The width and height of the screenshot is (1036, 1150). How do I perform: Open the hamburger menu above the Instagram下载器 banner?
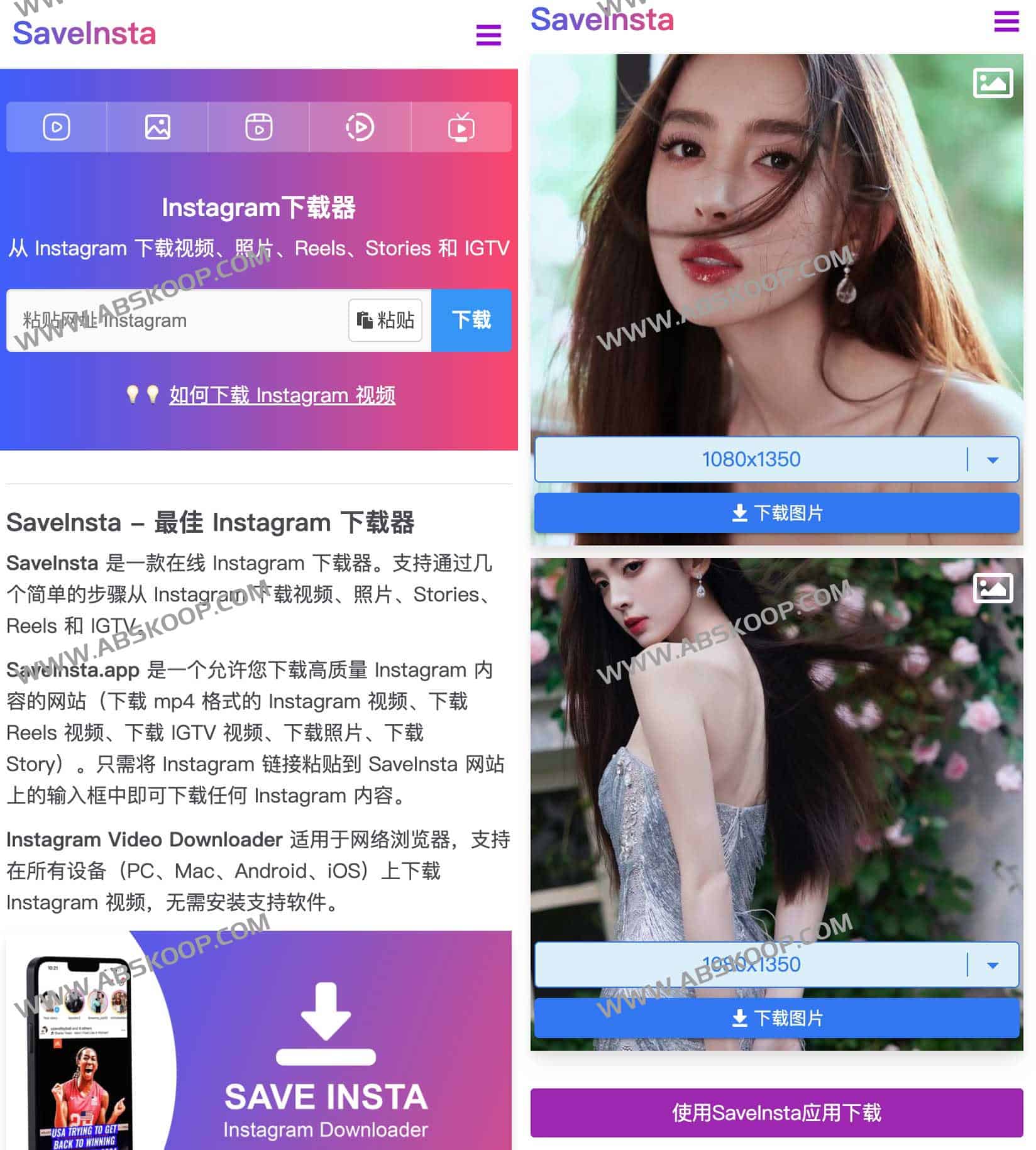(488, 35)
